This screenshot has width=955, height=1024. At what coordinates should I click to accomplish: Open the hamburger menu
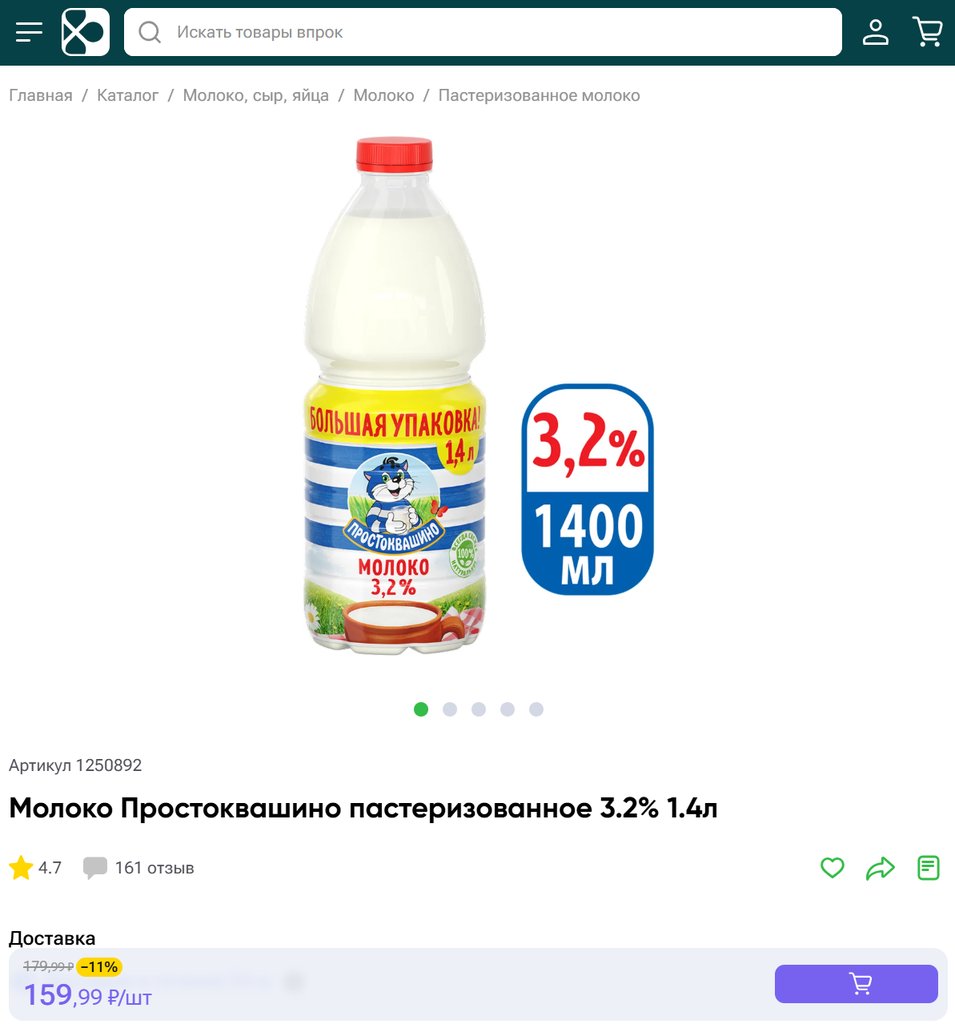click(x=29, y=32)
